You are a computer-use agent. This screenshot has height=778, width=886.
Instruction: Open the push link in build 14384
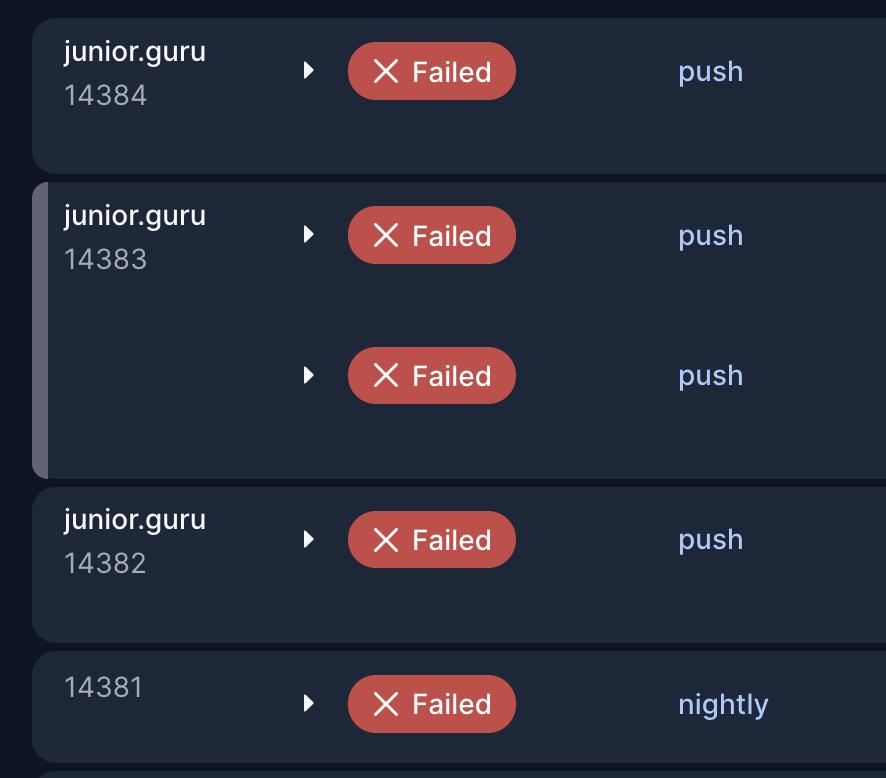710,72
